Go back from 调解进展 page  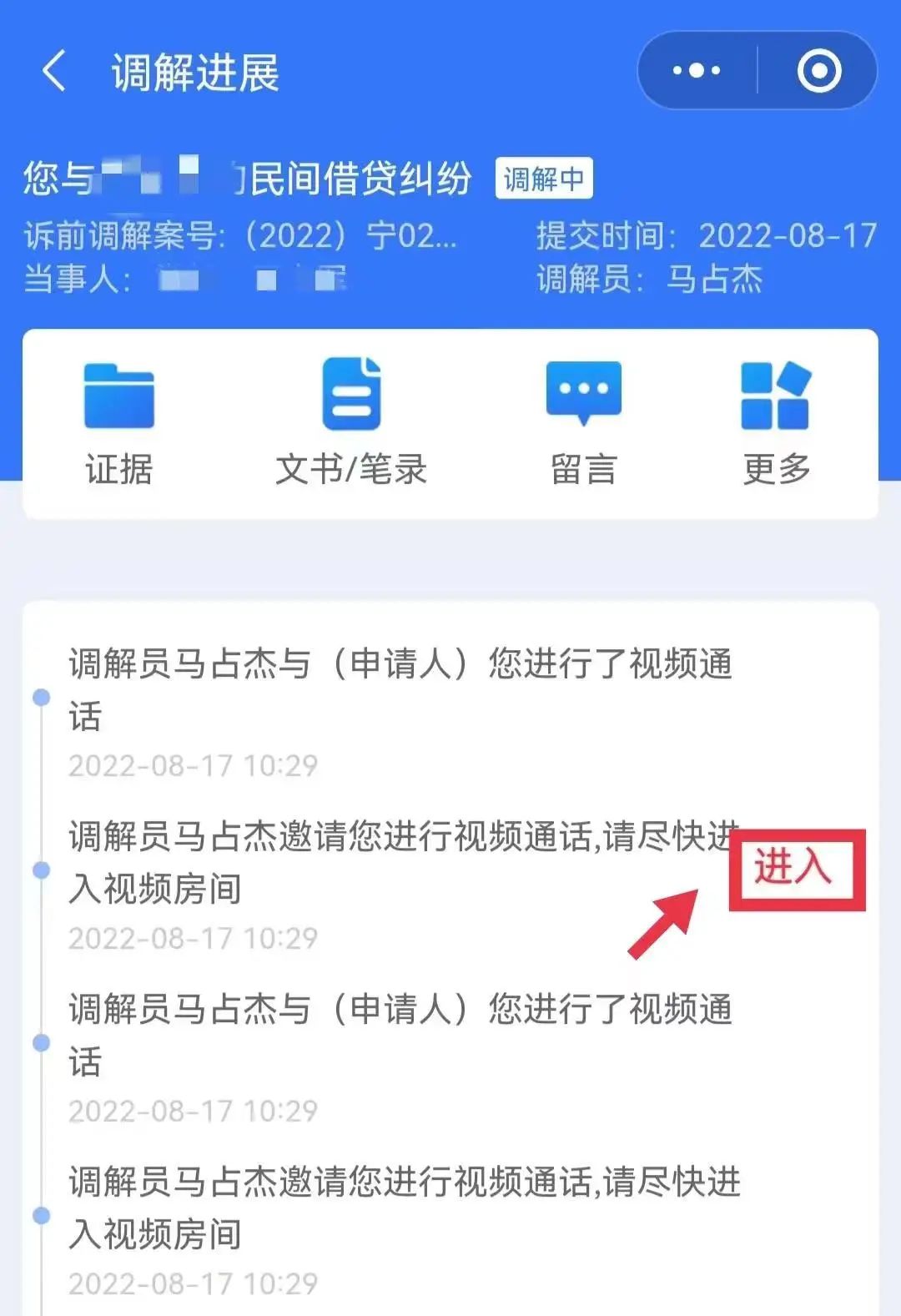(55, 71)
